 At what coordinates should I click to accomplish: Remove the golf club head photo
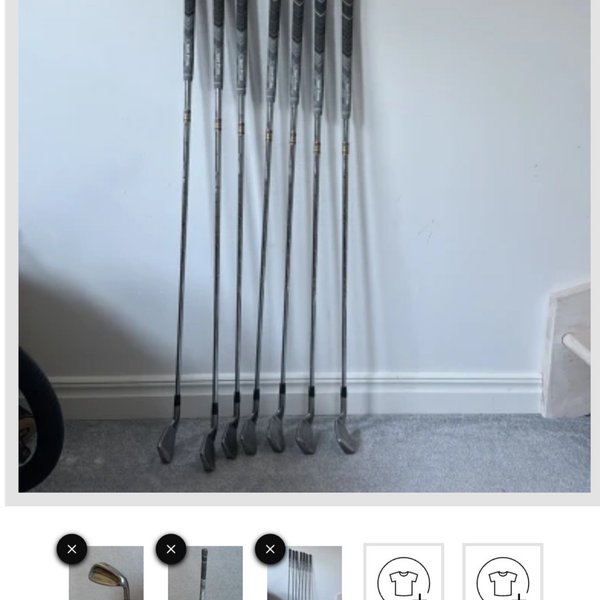(x=72, y=549)
